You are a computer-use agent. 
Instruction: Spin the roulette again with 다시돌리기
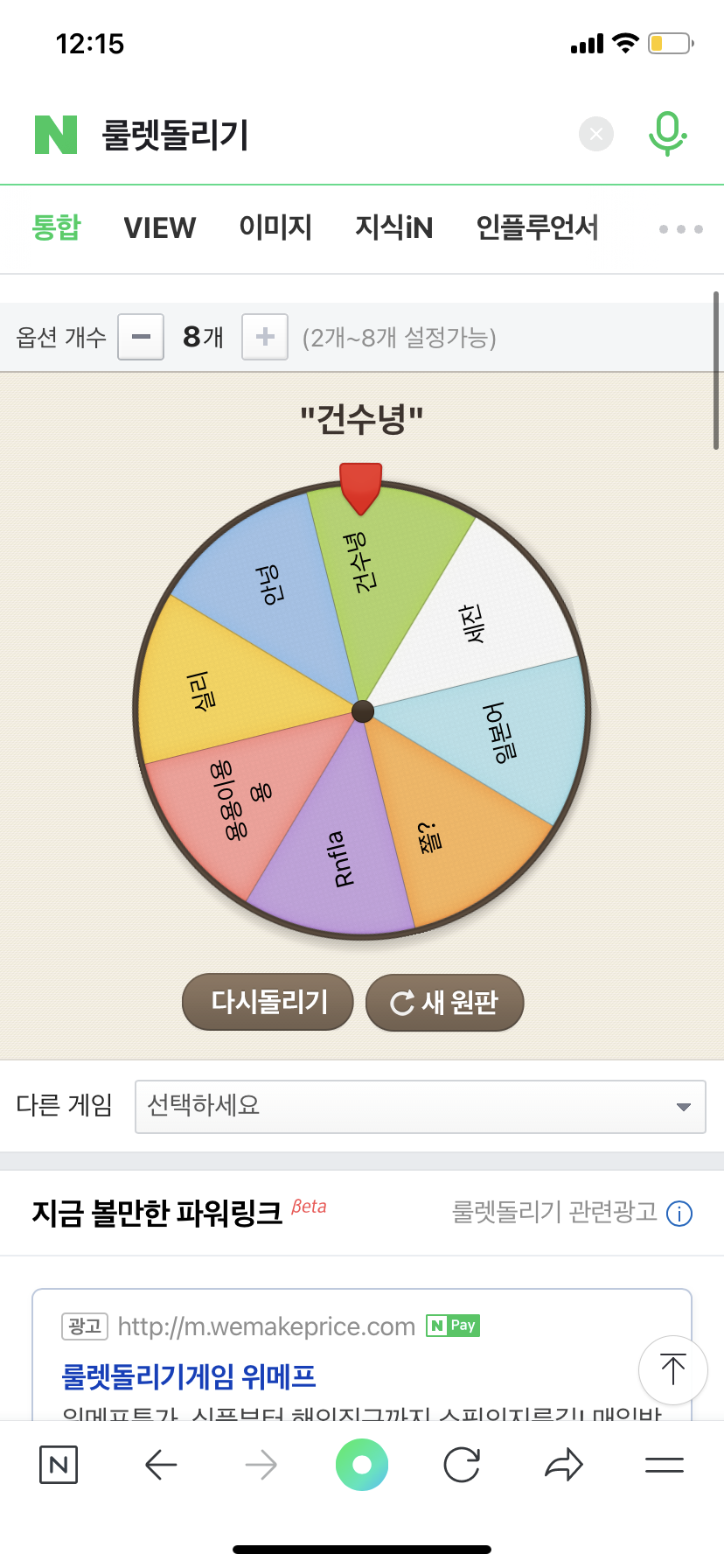point(268,1002)
